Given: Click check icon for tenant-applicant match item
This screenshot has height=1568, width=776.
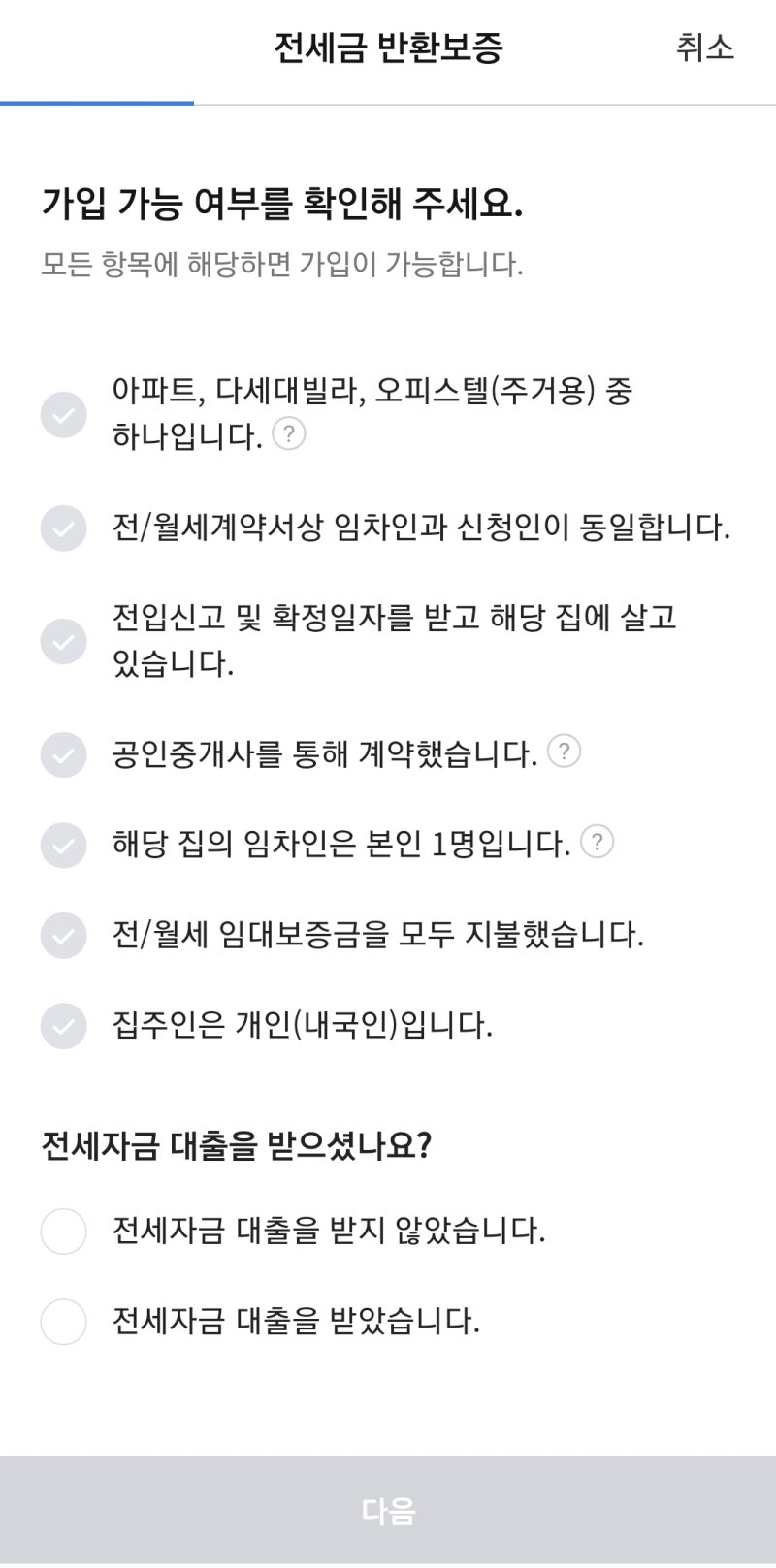Looking at the screenshot, I should point(63,527).
